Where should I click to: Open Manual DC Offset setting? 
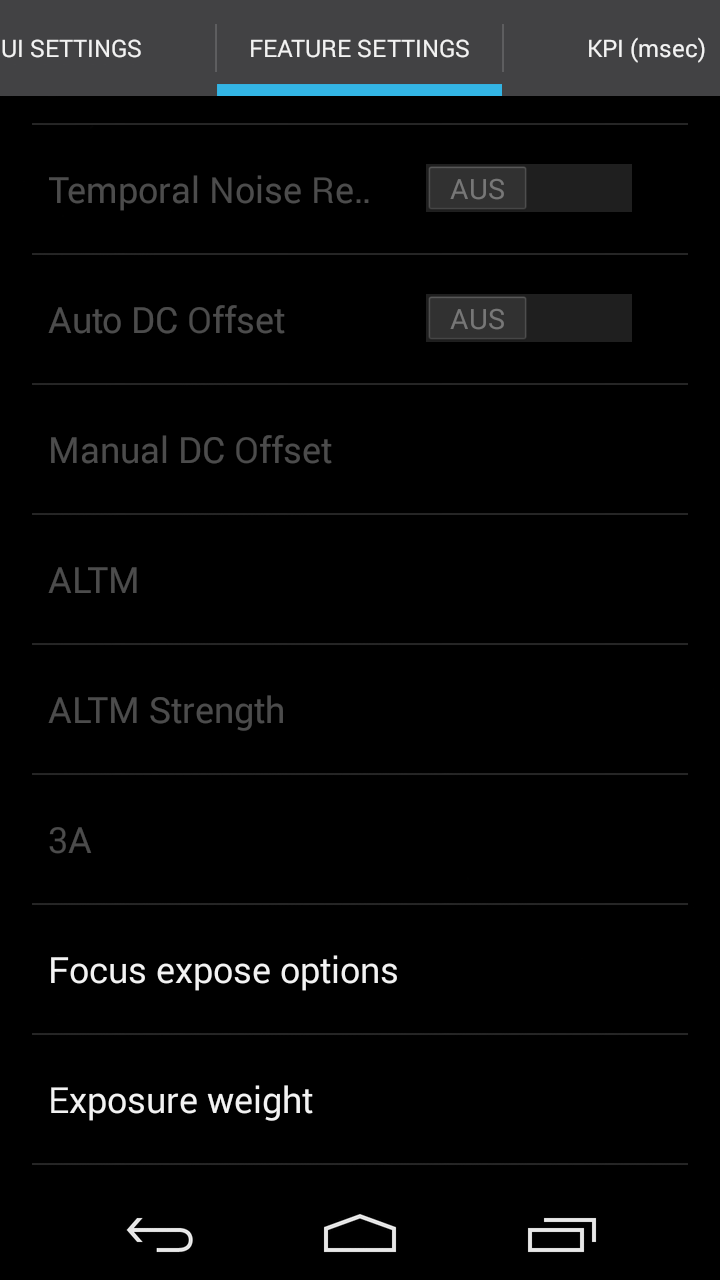tap(360, 450)
